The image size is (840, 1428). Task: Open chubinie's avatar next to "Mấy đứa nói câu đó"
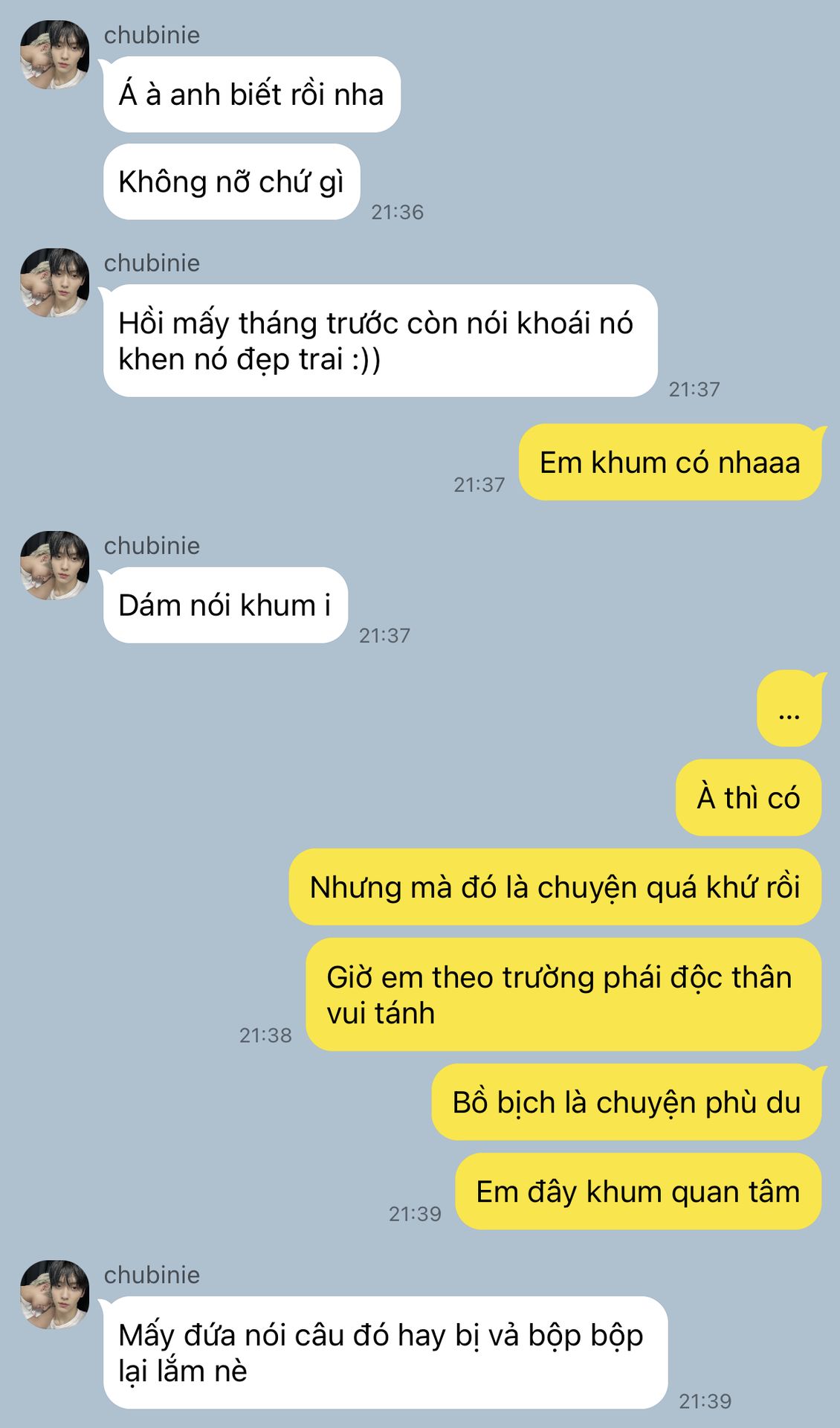point(54,1294)
